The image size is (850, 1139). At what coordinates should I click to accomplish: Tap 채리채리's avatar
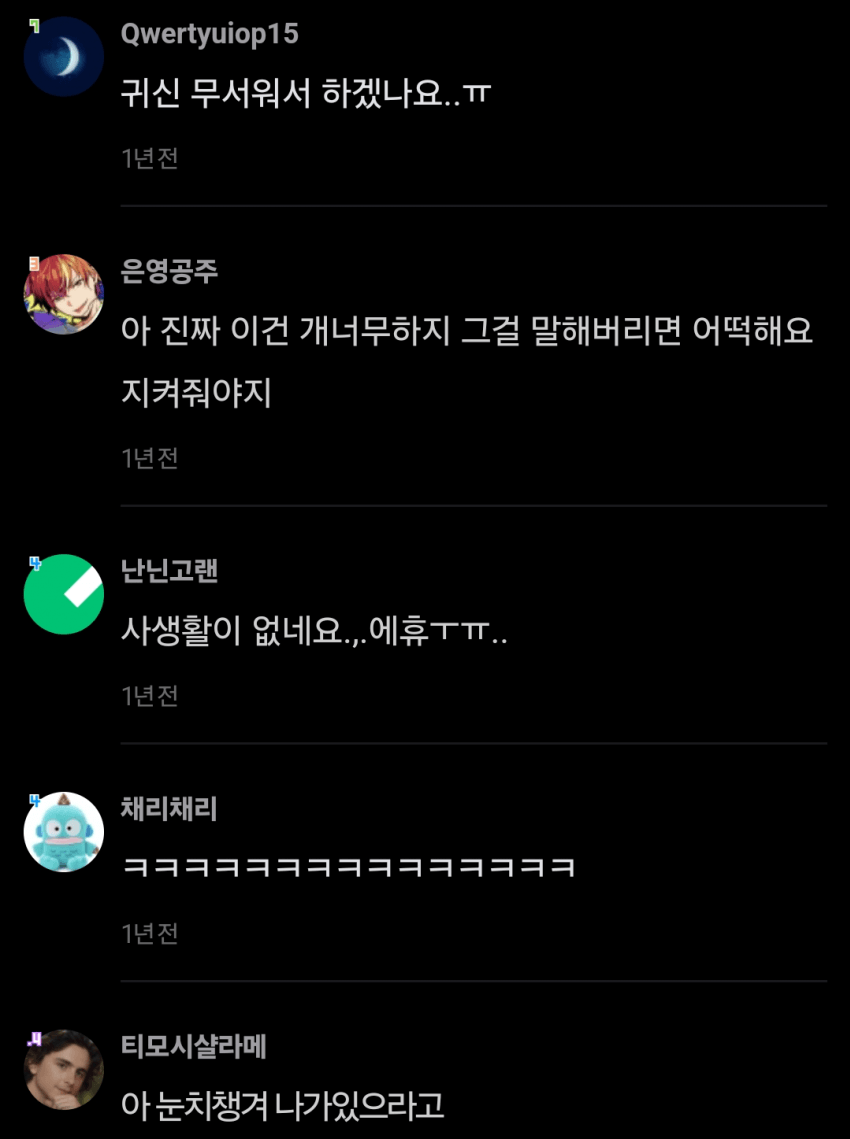click(63, 832)
